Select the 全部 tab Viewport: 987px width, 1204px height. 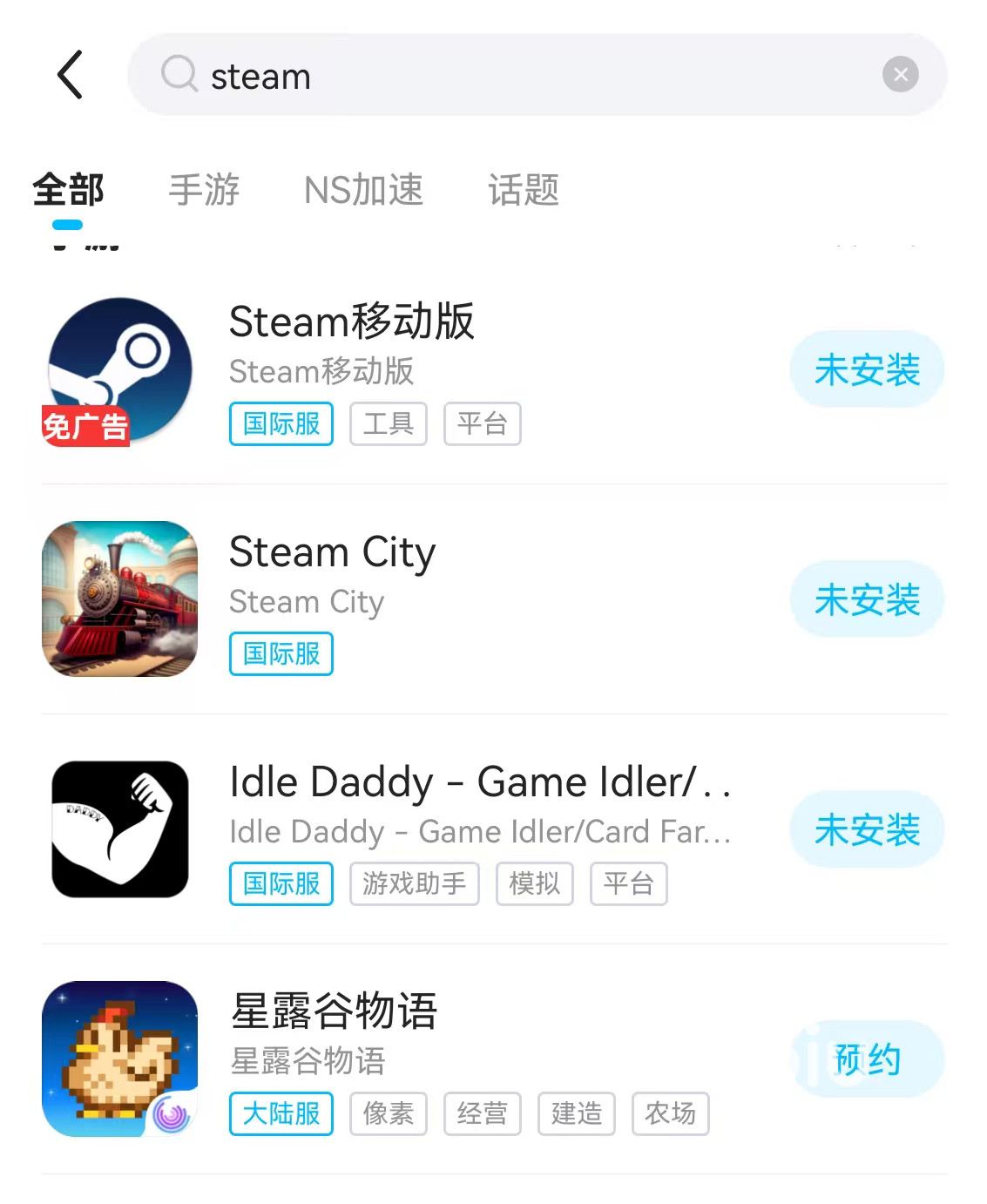68,190
